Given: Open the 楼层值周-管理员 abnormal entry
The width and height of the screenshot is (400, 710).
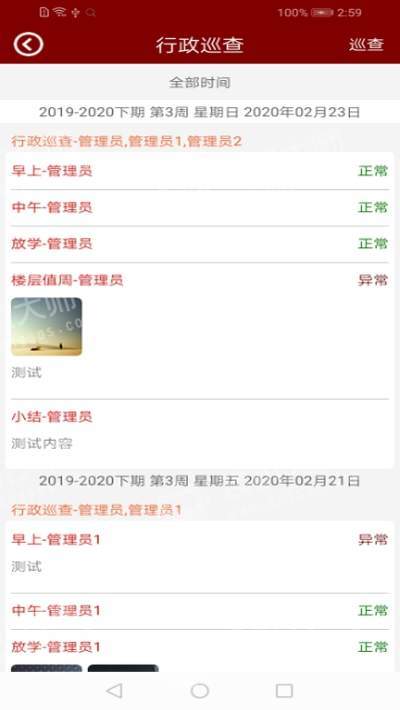Looking at the screenshot, I should click(200, 280).
